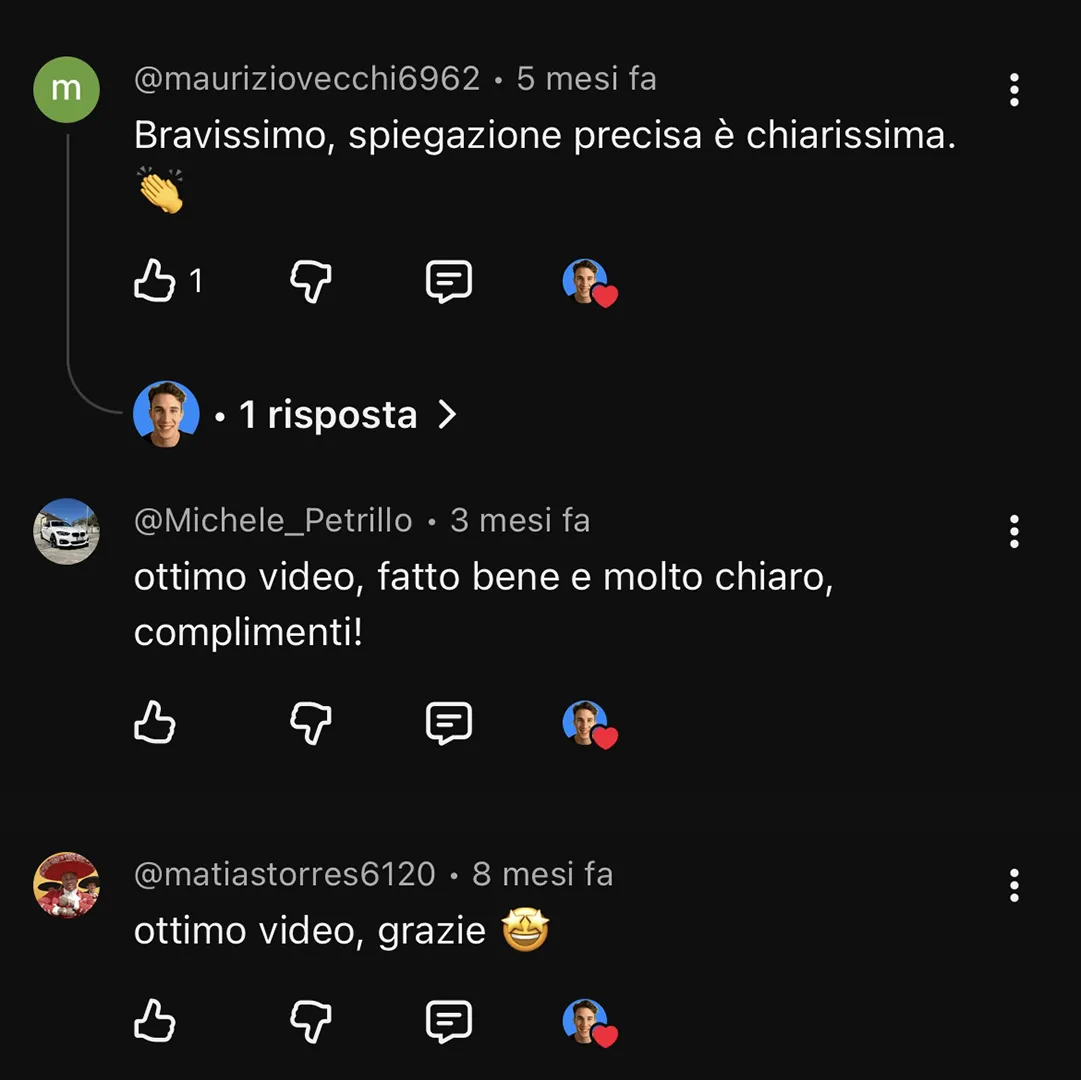Like @matiastorres6120's comment
The image size is (1081, 1080).
click(x=155, y=1021)
